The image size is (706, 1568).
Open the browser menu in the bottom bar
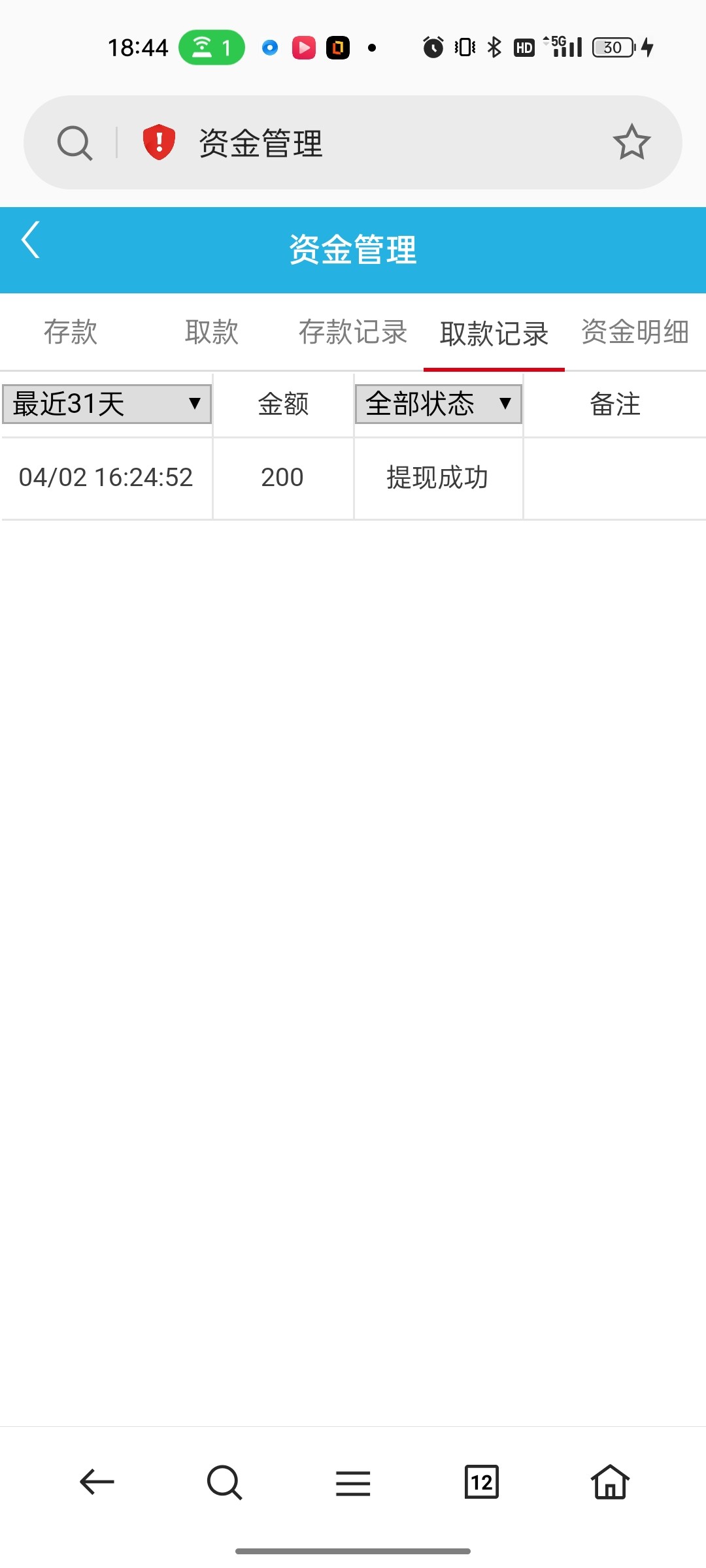point(353,1483)
